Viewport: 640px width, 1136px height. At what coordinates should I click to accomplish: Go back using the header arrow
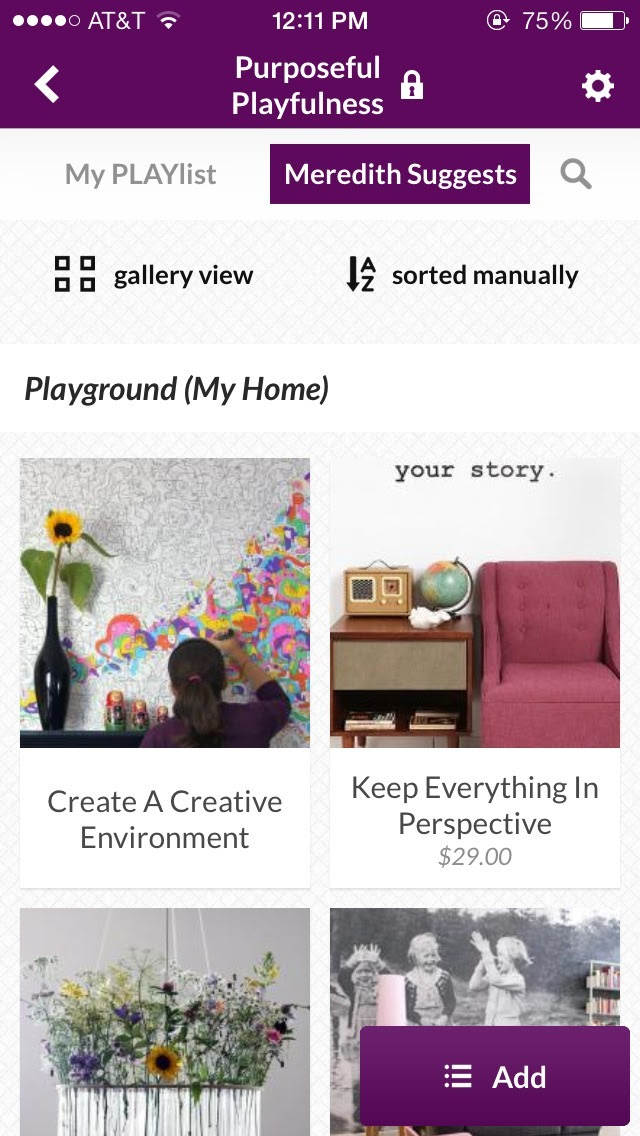click(47, 86)
